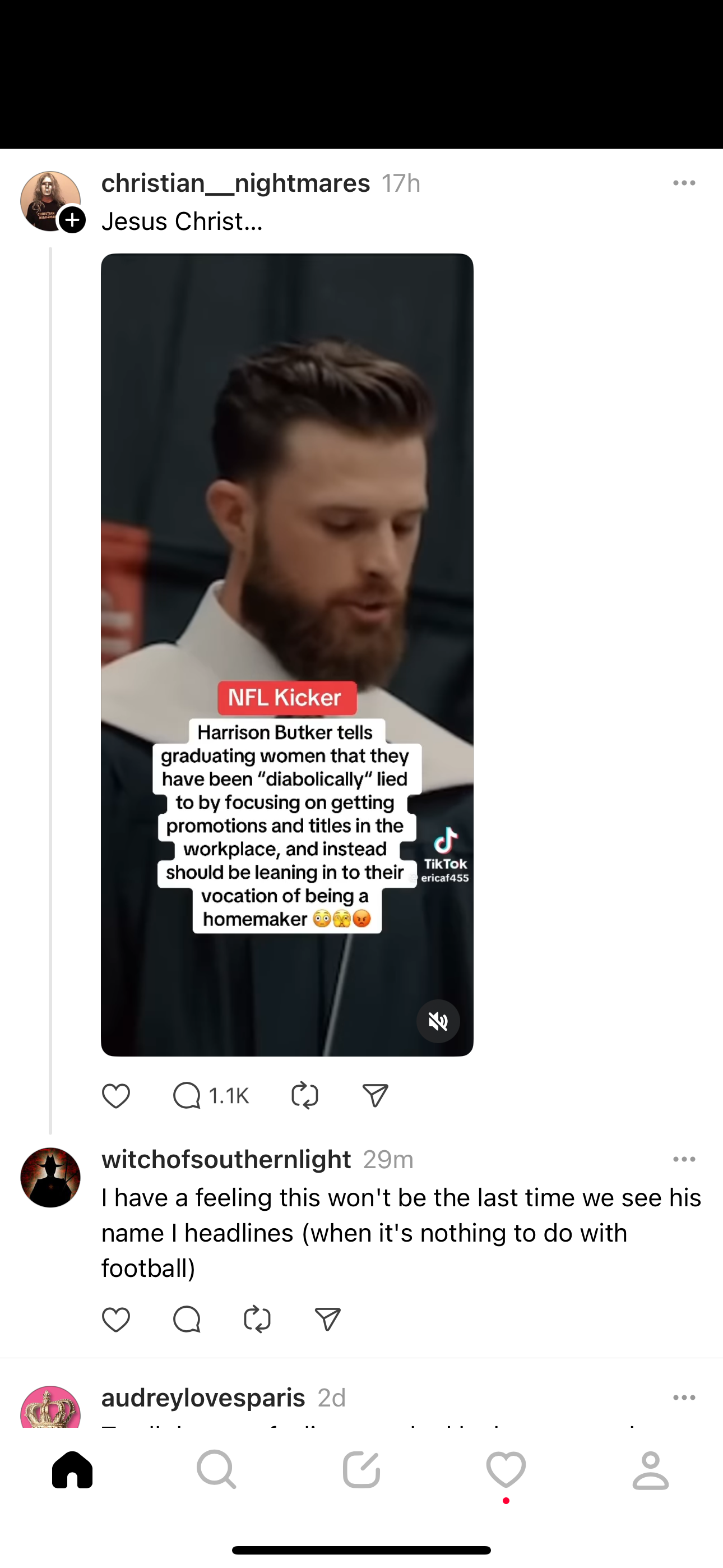Viewport: 723px width, 1568px height.
Task: Unmute the video sound
Action: pyautogui.click(x=438, y=1021)
